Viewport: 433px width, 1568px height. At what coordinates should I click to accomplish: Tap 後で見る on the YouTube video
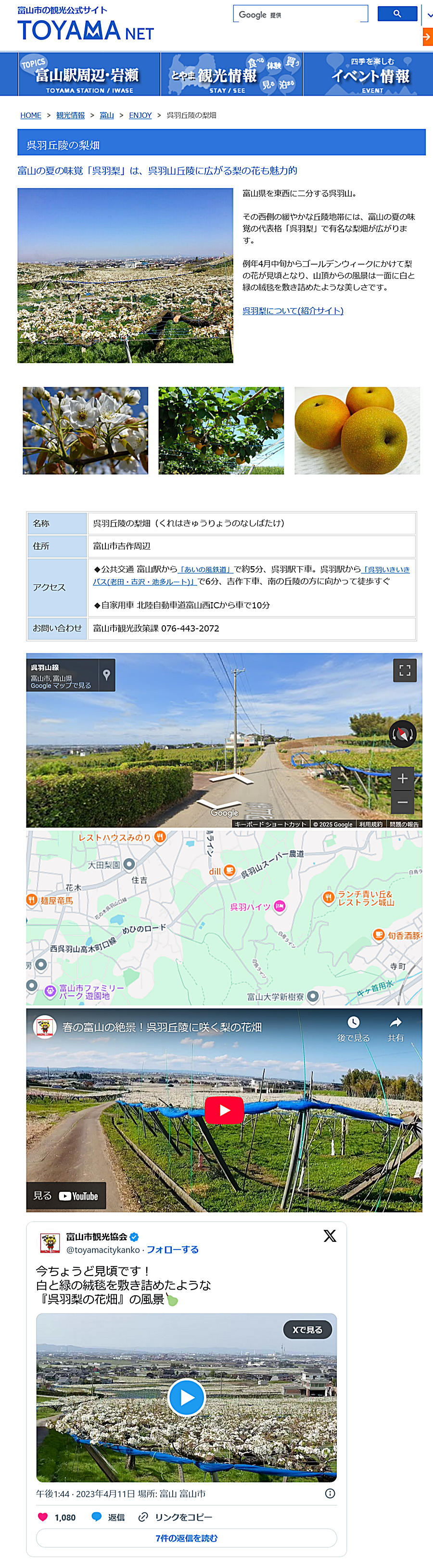coord(353,1029)
